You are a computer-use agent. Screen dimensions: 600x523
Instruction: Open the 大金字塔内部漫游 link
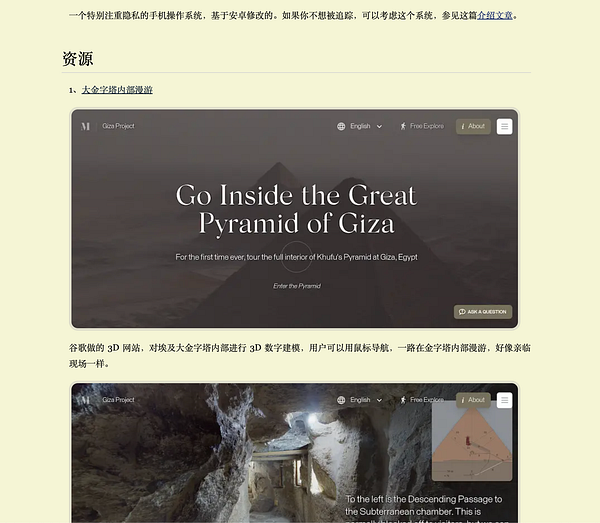117,90
